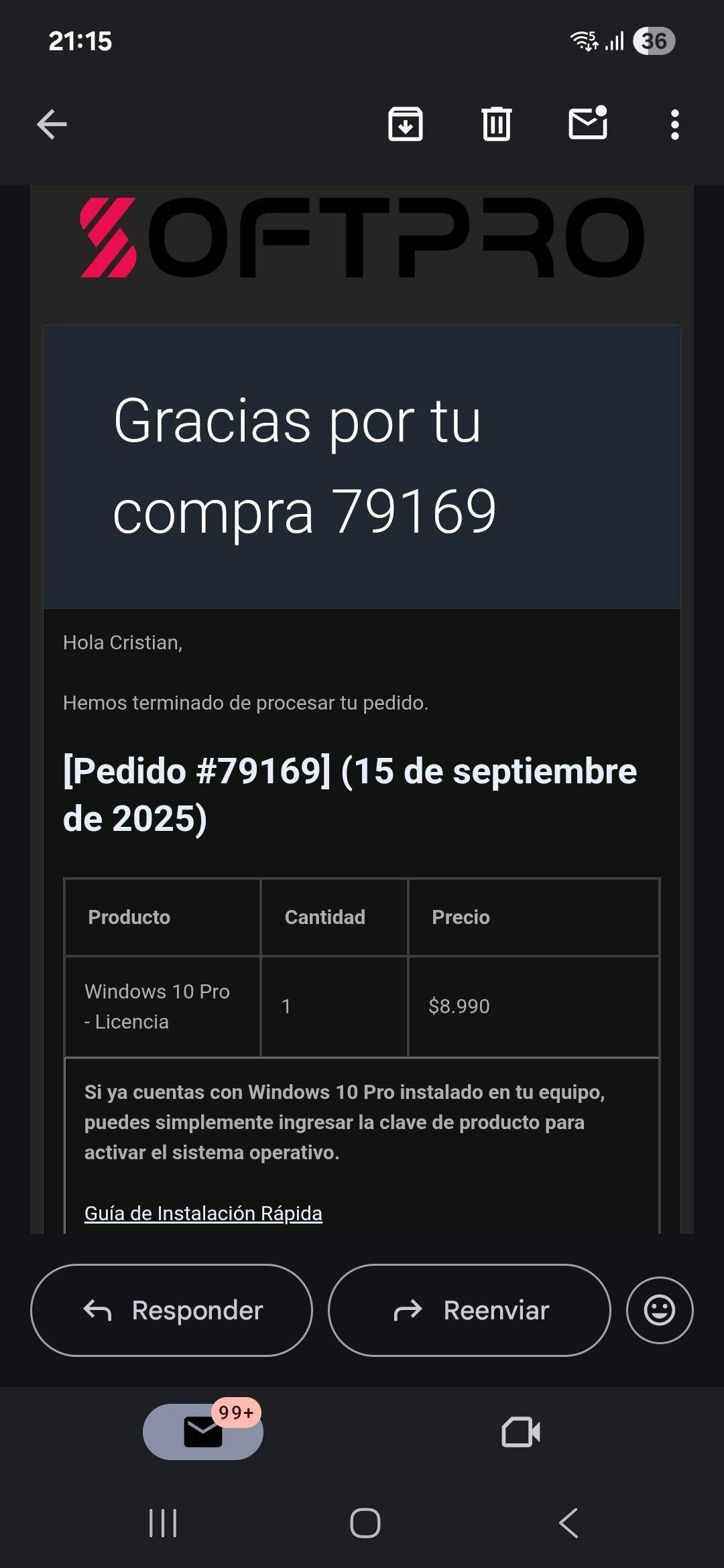Viewport: 724px width, 1568px height.
Task: Switch to the Meet video tab
Action: (x=521, y=1432)
